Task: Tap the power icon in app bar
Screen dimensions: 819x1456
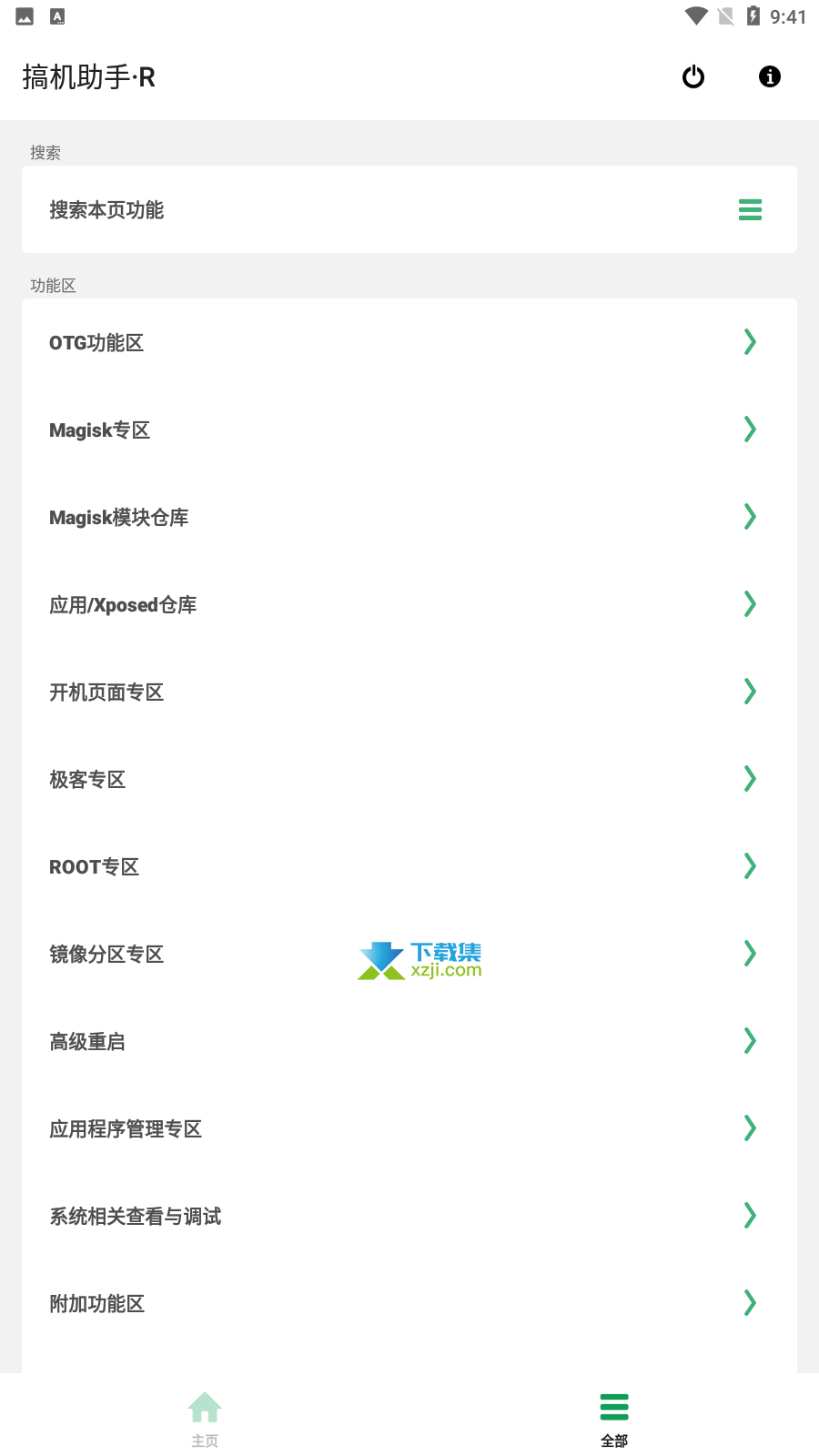Action: [x=693, y=76]
